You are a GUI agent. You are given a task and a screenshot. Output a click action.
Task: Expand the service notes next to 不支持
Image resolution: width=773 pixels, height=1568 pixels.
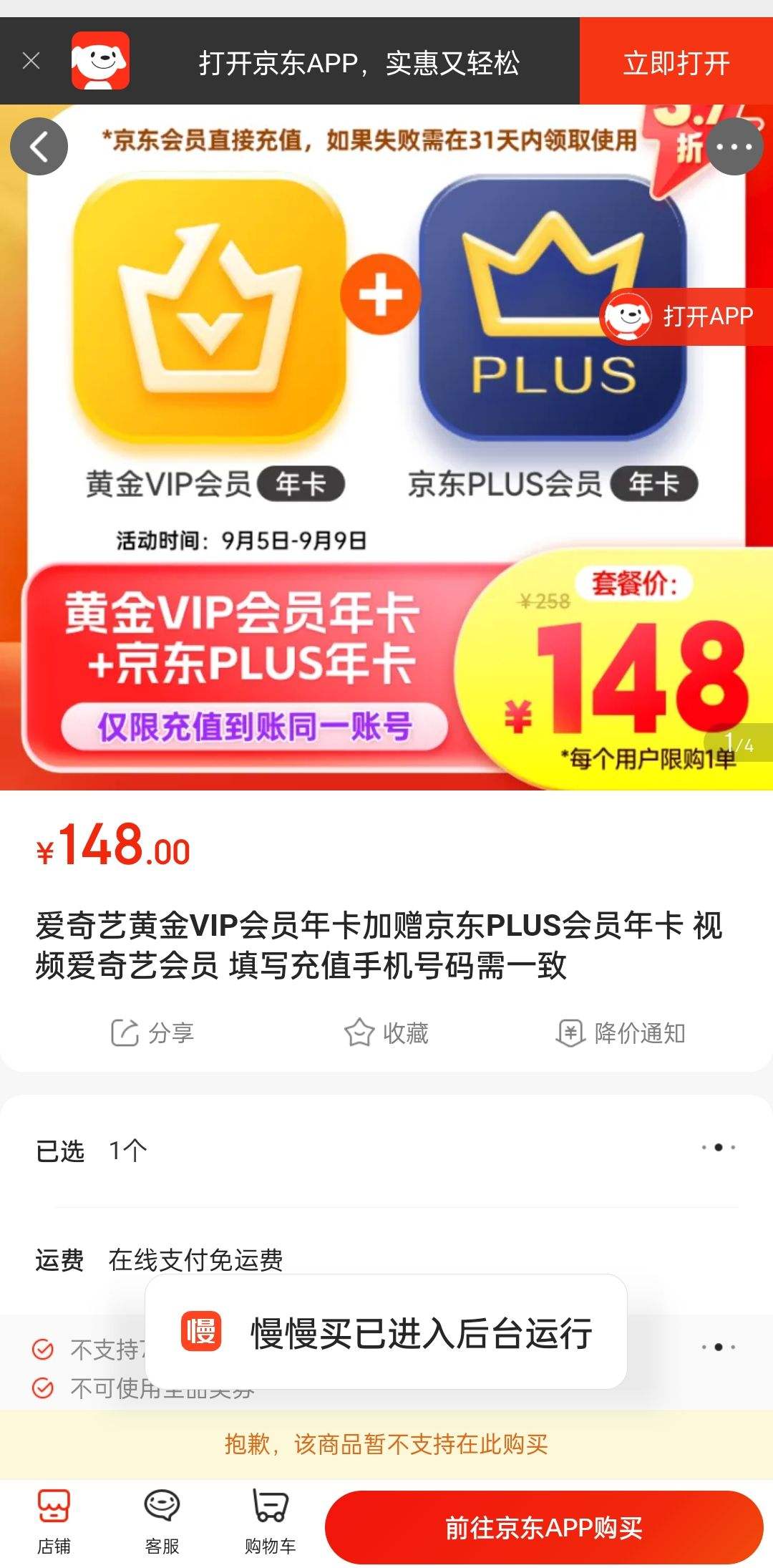(x=718, y=1347)
